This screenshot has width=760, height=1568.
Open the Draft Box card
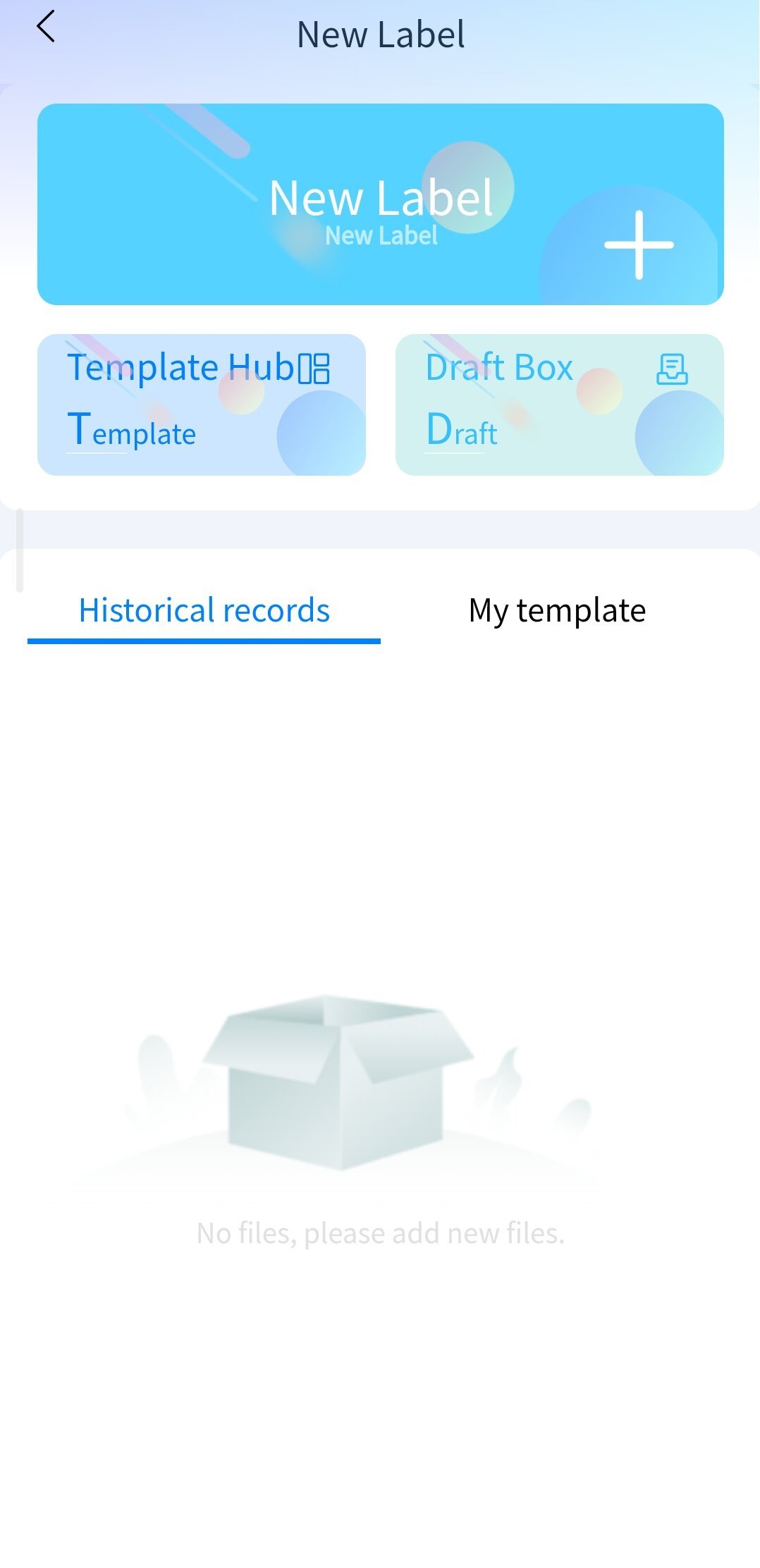[x=559, y=405]
